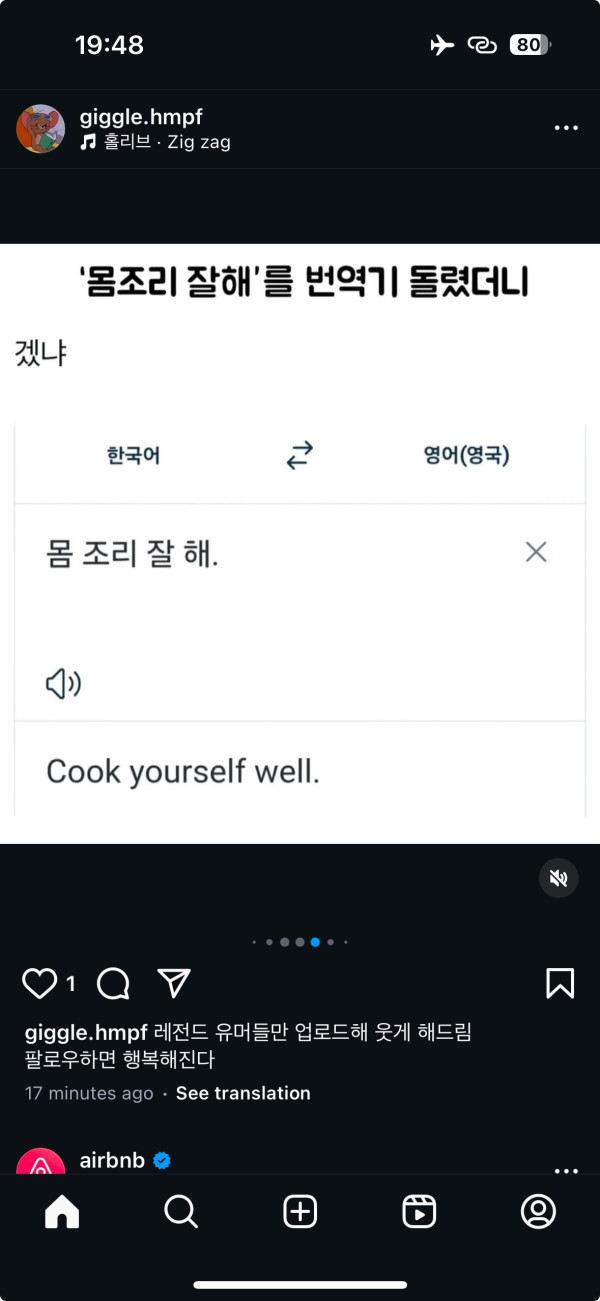Screen dimensions: 600x1301
Task: Open the giggle.hmpf username in post header
Action: pos(141,117)
